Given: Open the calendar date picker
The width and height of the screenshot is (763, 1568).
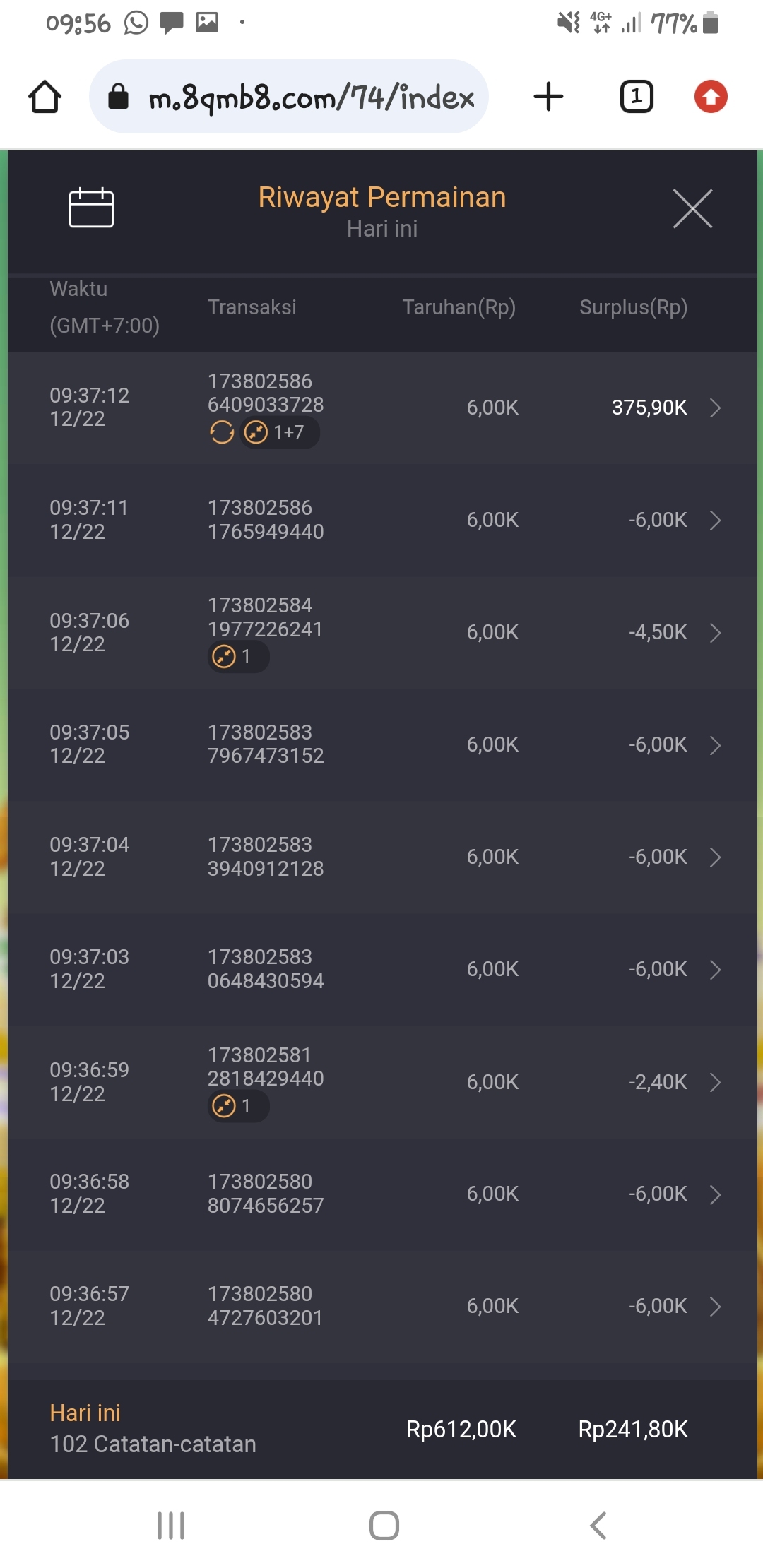Looking at the screenshot, I should [x=91, y=208].
